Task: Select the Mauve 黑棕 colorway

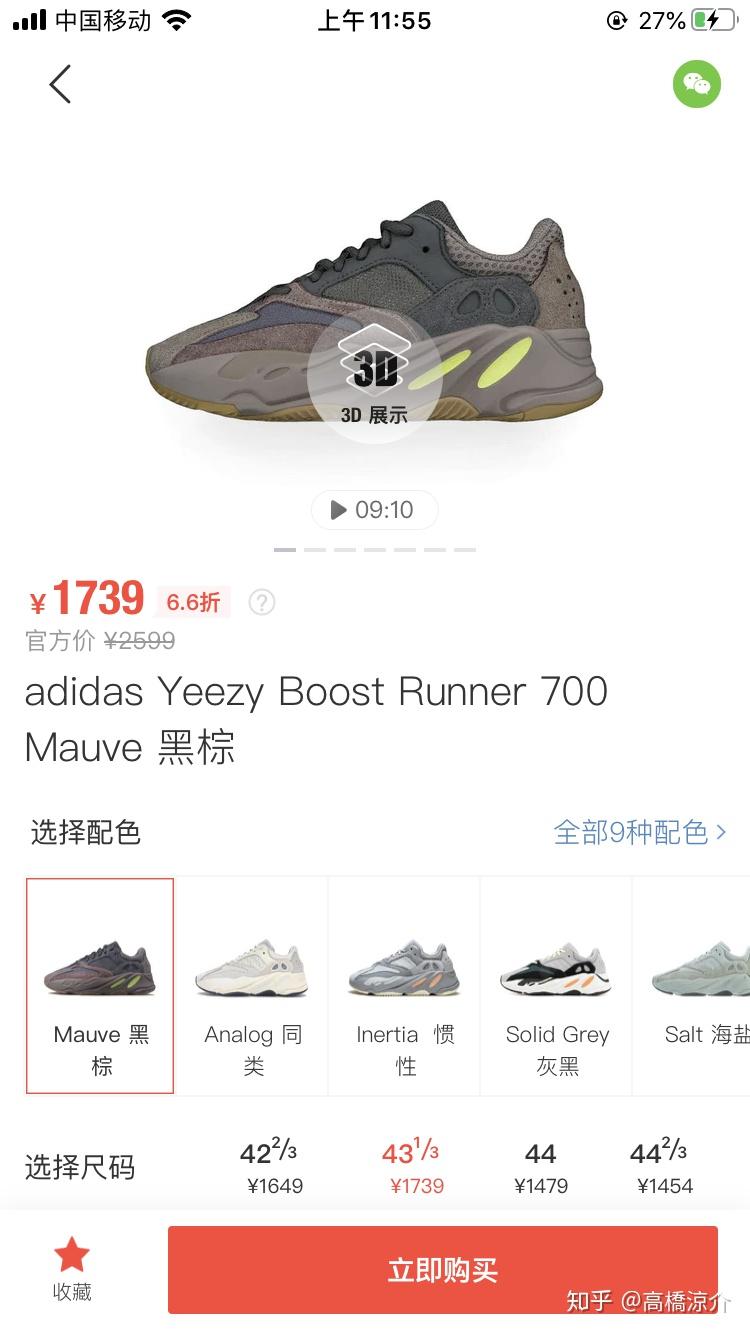Action: coord(99,985)
